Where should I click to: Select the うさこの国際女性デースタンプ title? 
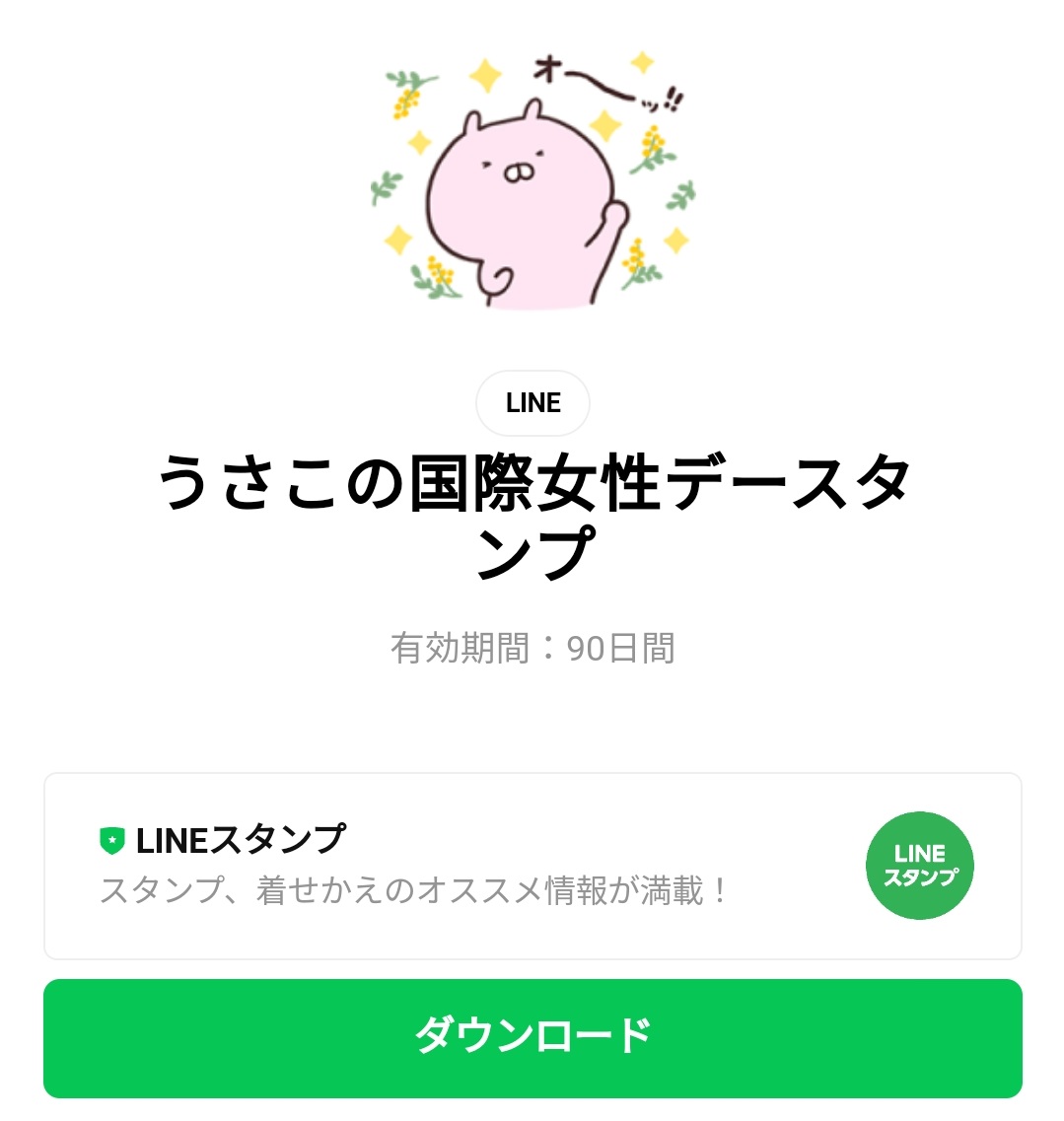tap(532, 508)
